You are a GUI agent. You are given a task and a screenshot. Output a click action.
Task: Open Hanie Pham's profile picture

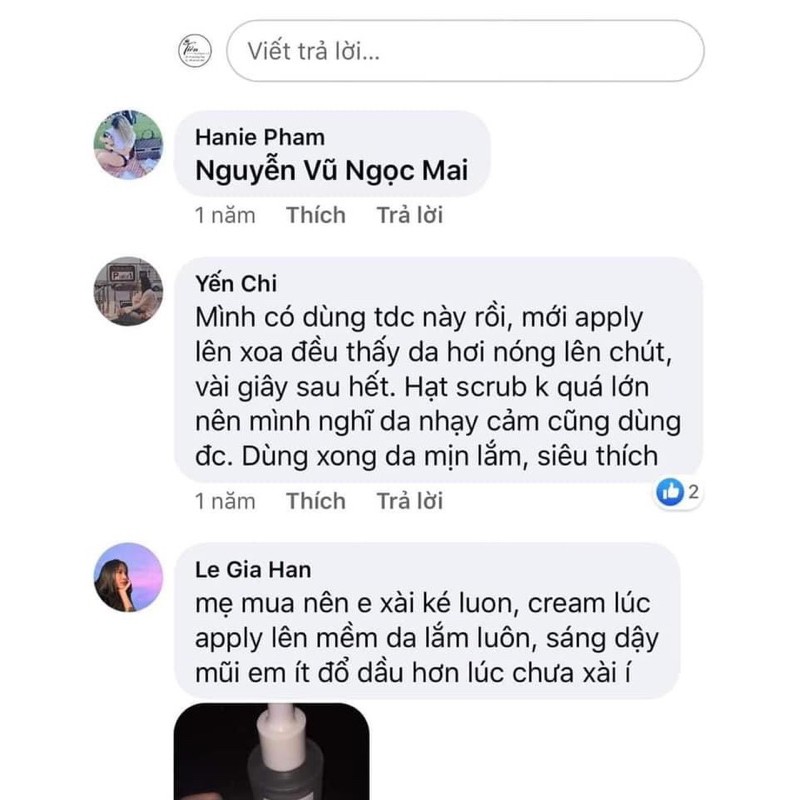pos(128,145)
